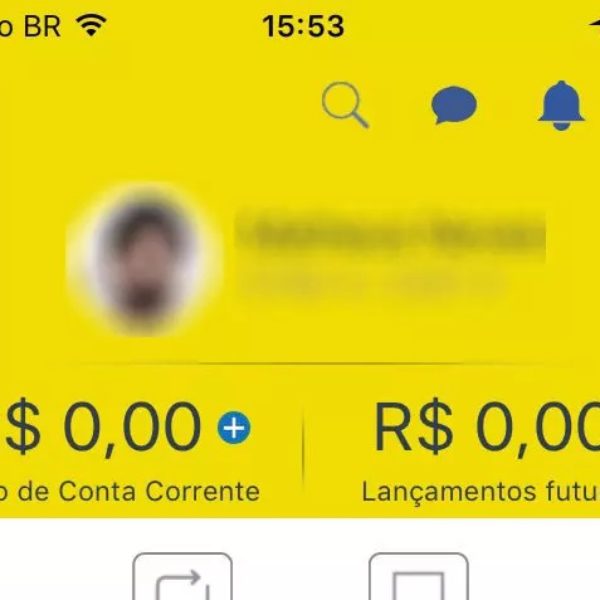Open the transfer arrows shortcut icon

point(183,580)
